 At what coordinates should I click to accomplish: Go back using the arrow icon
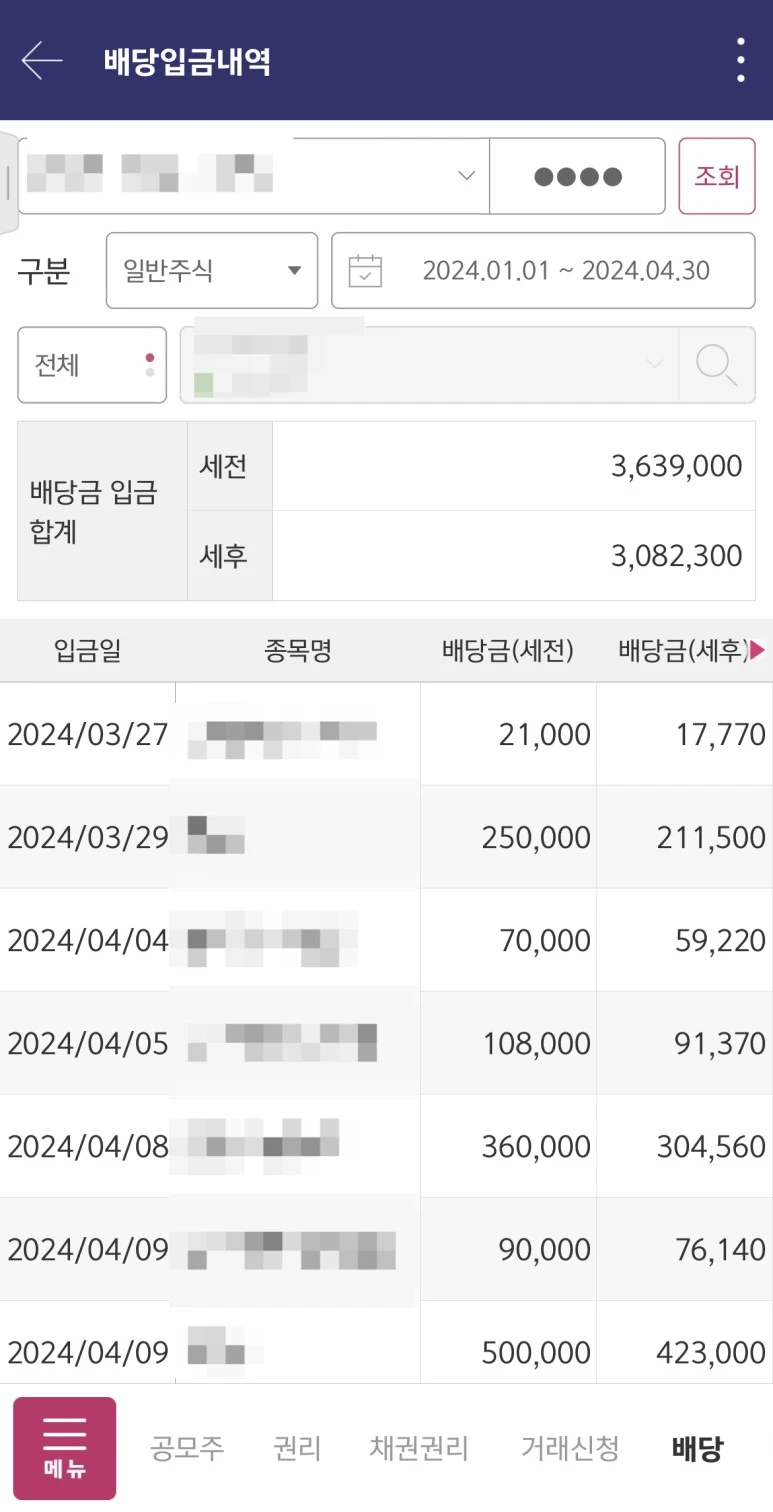(42, 60)
